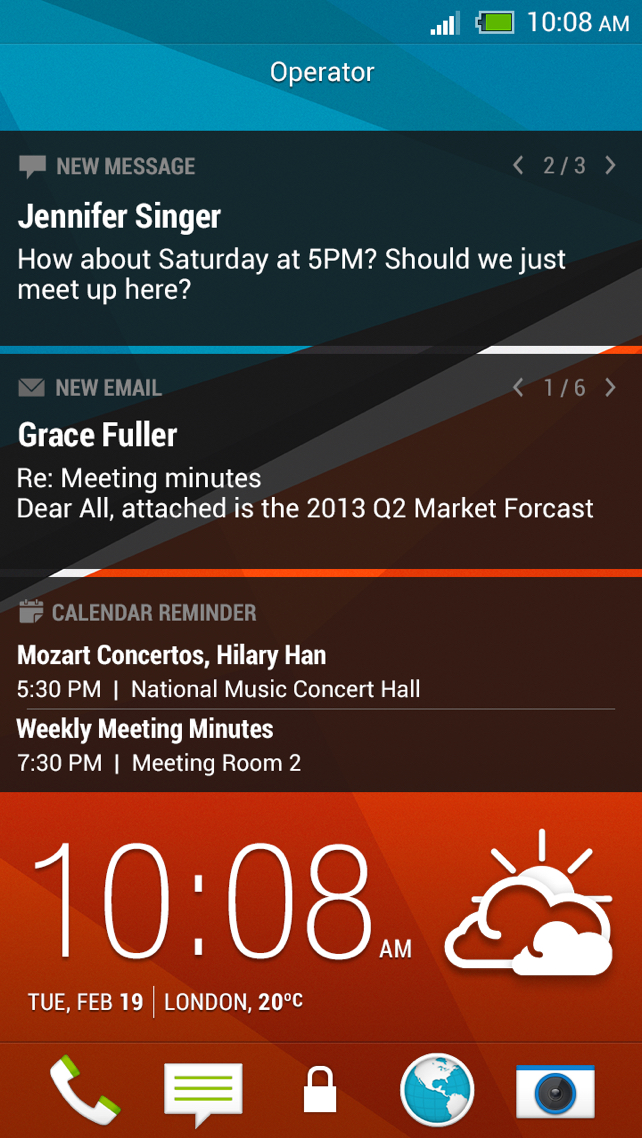
Task: View the London weather forecast
Action: click(x=528, y=905)
